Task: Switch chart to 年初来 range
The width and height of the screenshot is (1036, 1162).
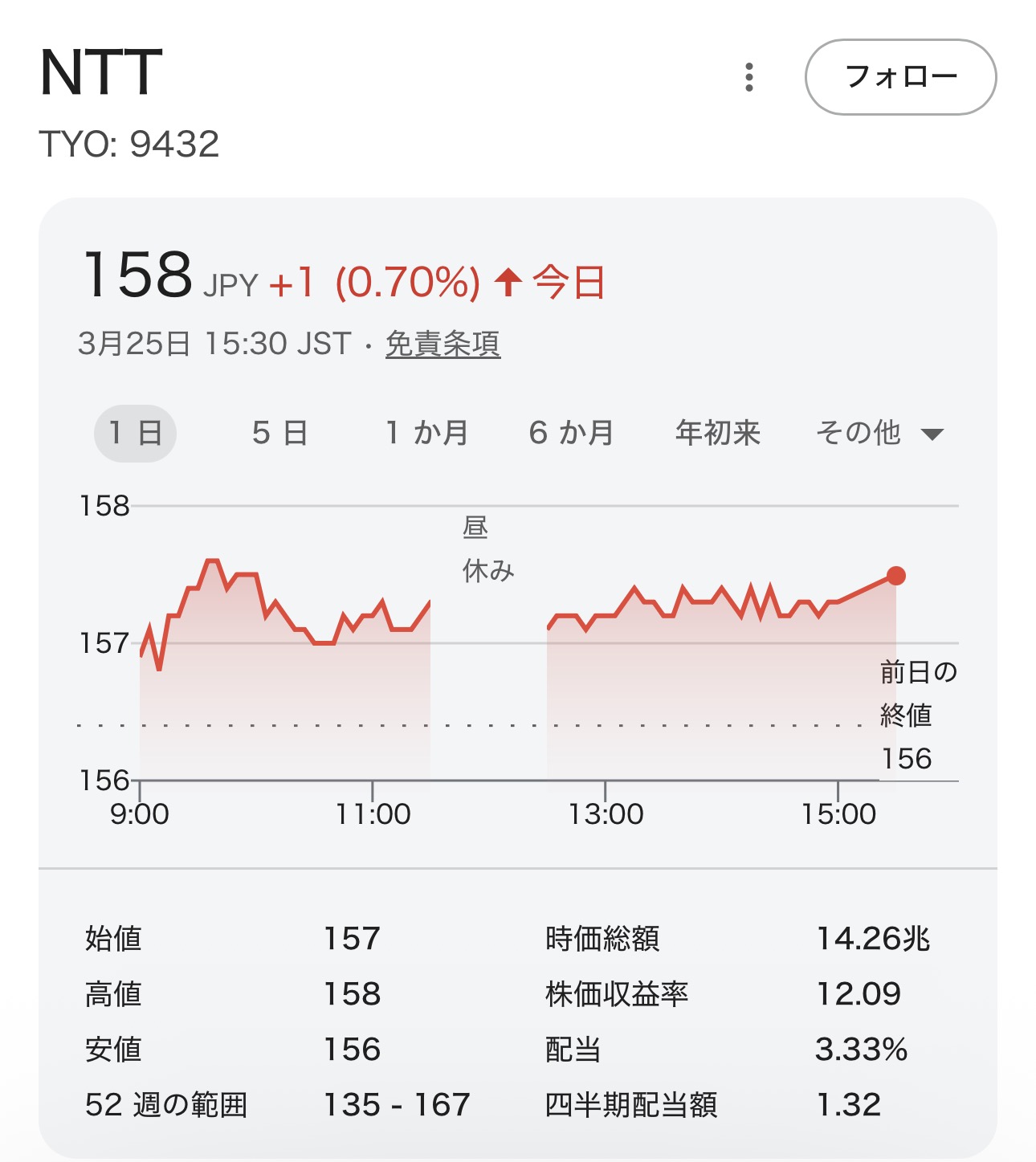Action: [x=717, y=434]
